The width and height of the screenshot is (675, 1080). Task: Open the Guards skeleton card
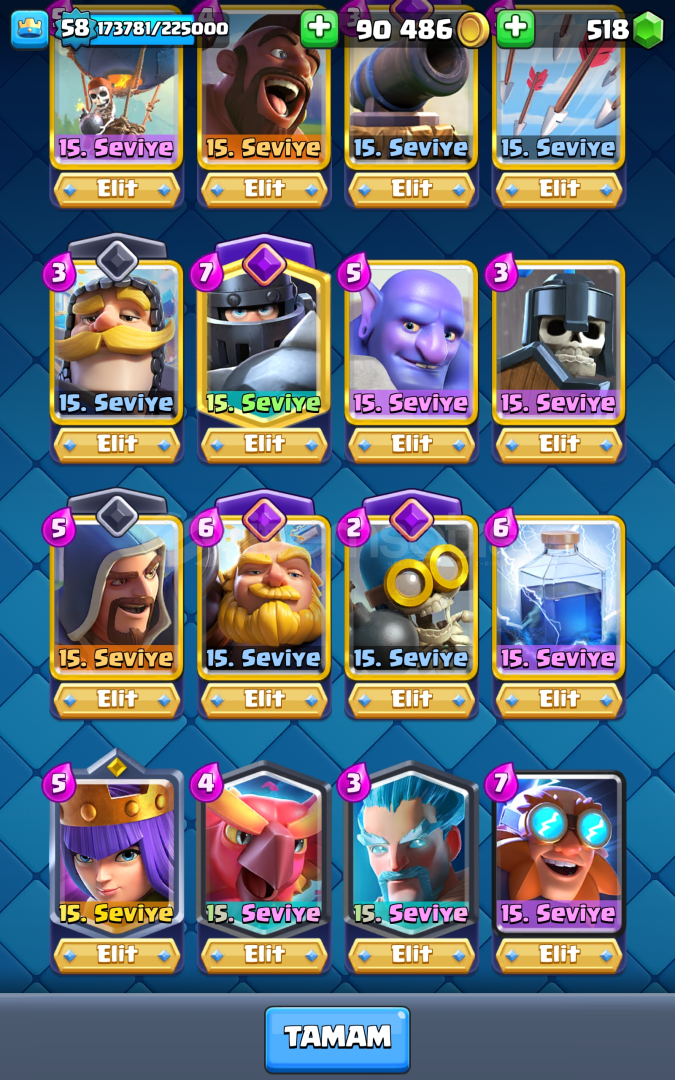pos(559,341)
